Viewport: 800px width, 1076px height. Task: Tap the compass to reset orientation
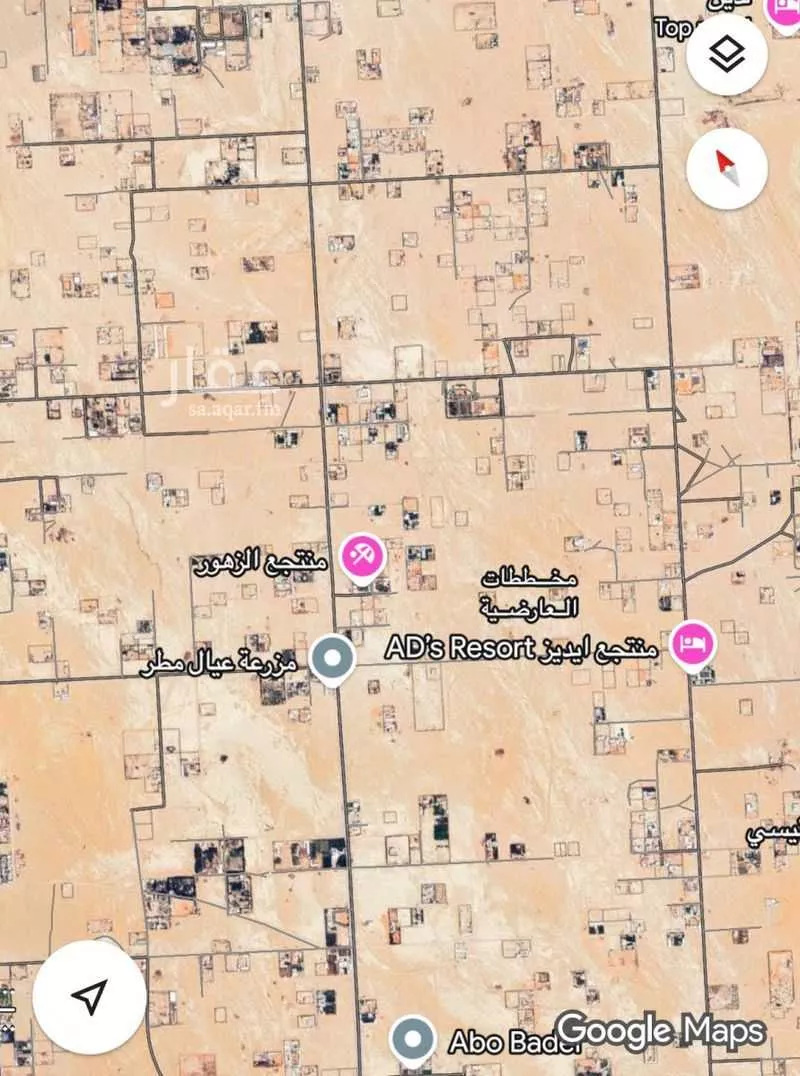point(727,169)
